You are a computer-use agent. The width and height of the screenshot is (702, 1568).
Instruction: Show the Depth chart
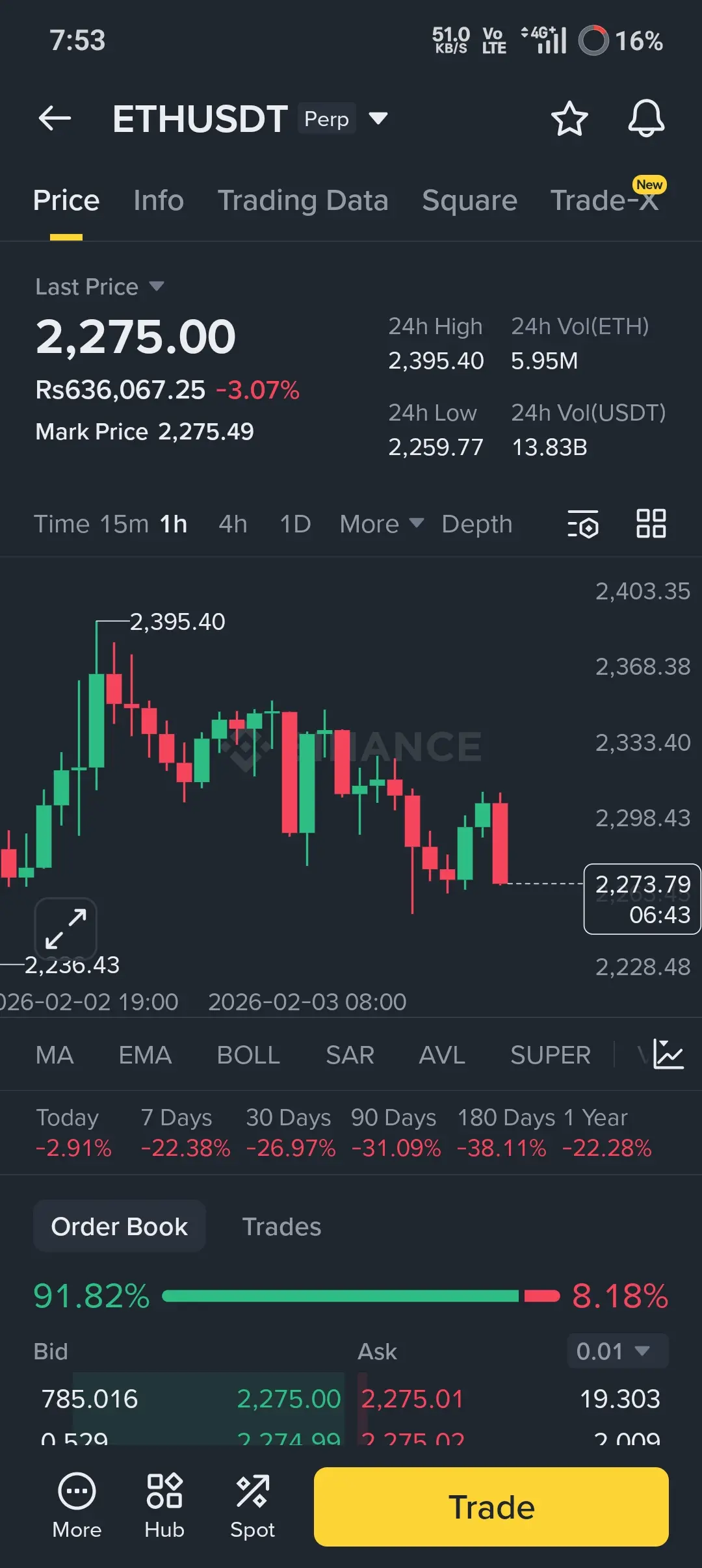pos(477,524)
